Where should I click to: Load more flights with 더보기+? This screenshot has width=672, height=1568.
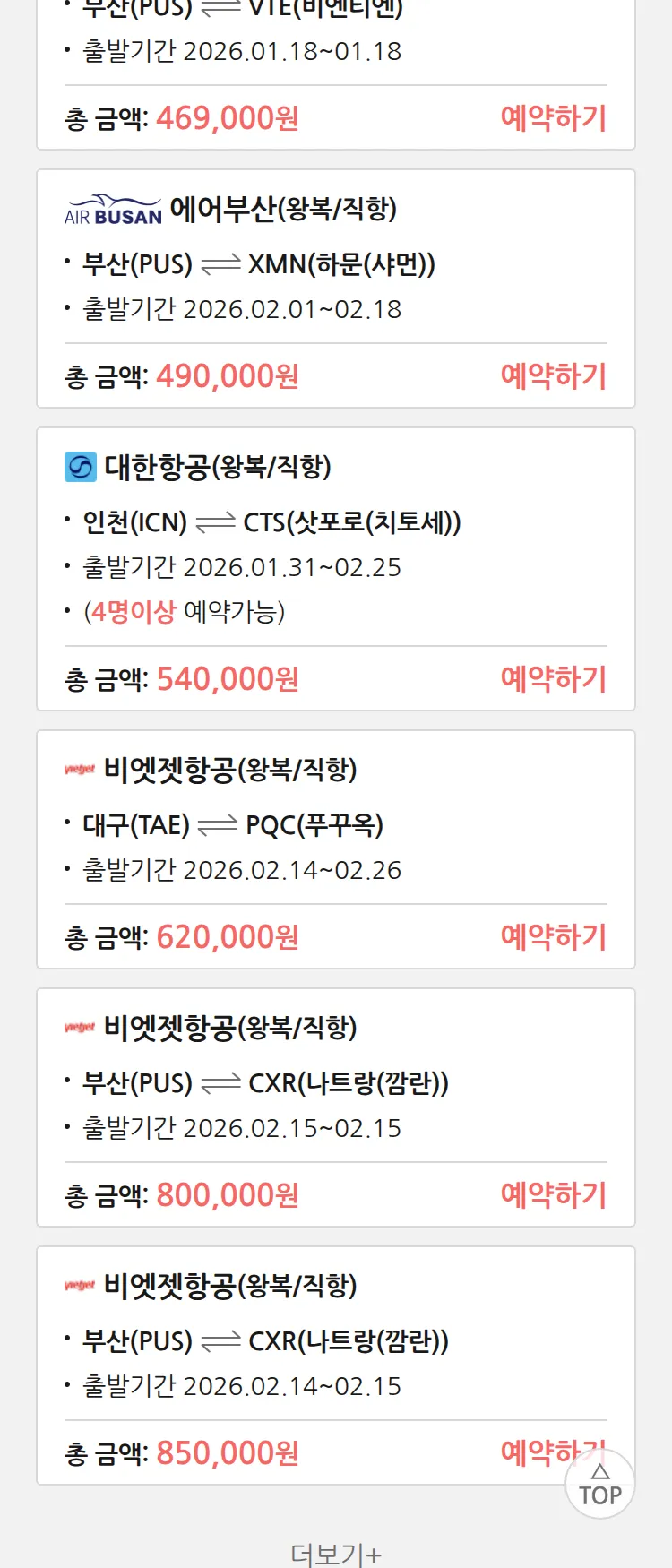tap(336, 1554)
